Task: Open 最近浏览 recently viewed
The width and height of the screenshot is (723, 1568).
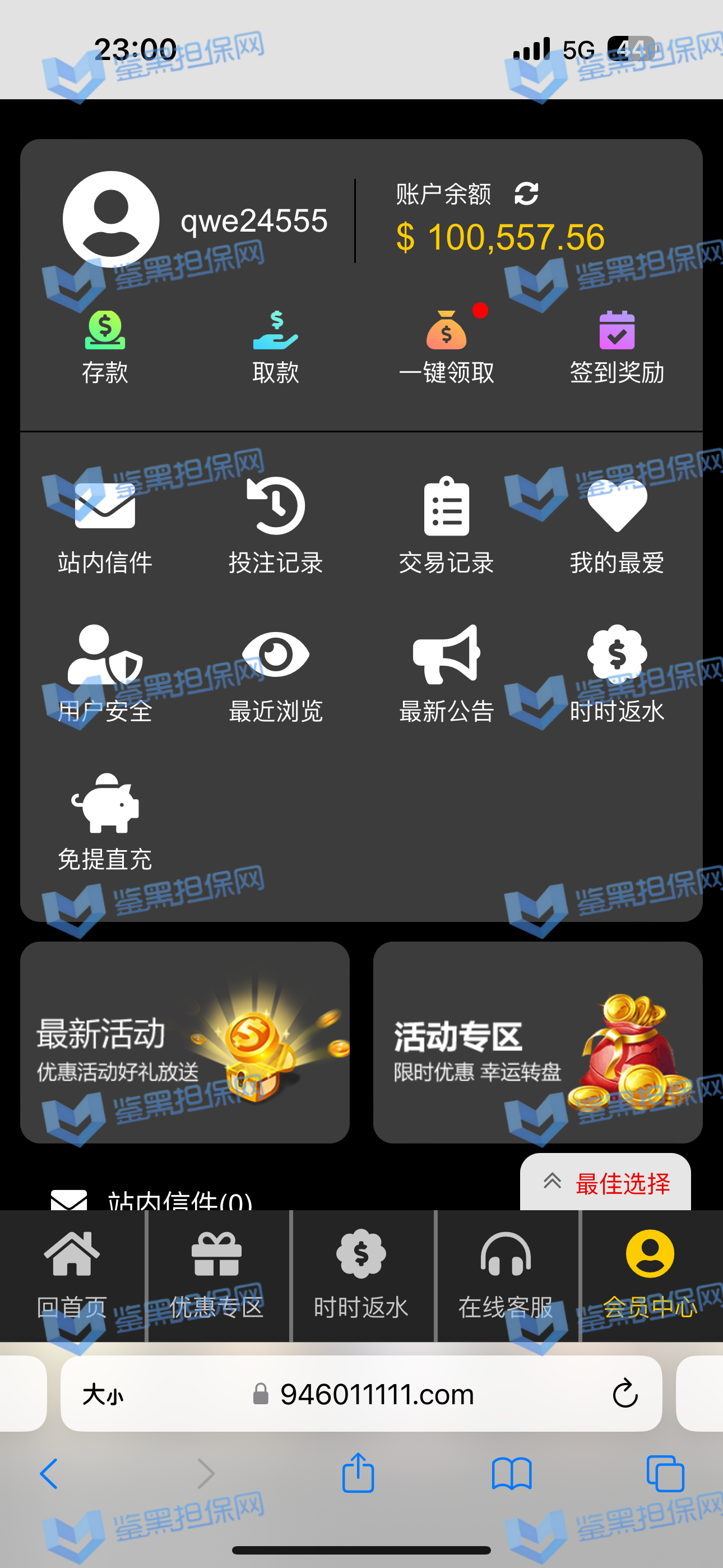Action: point(275,673)
